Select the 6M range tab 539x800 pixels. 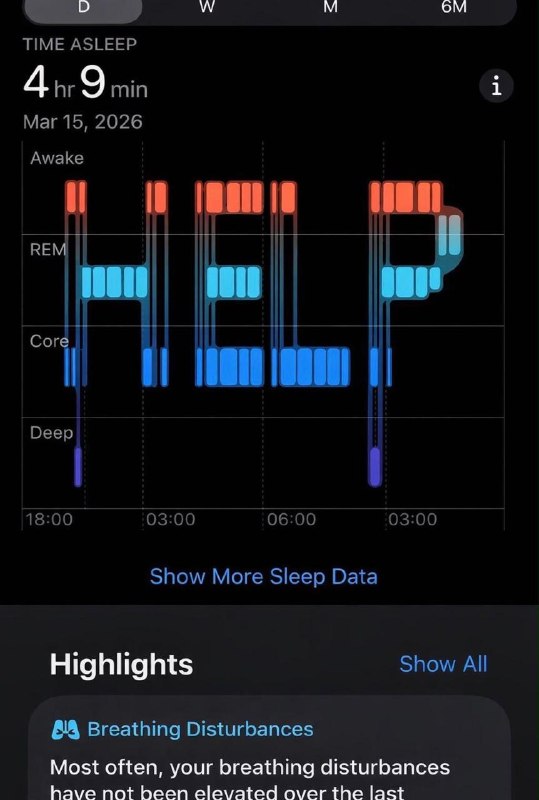click(454, 9)
